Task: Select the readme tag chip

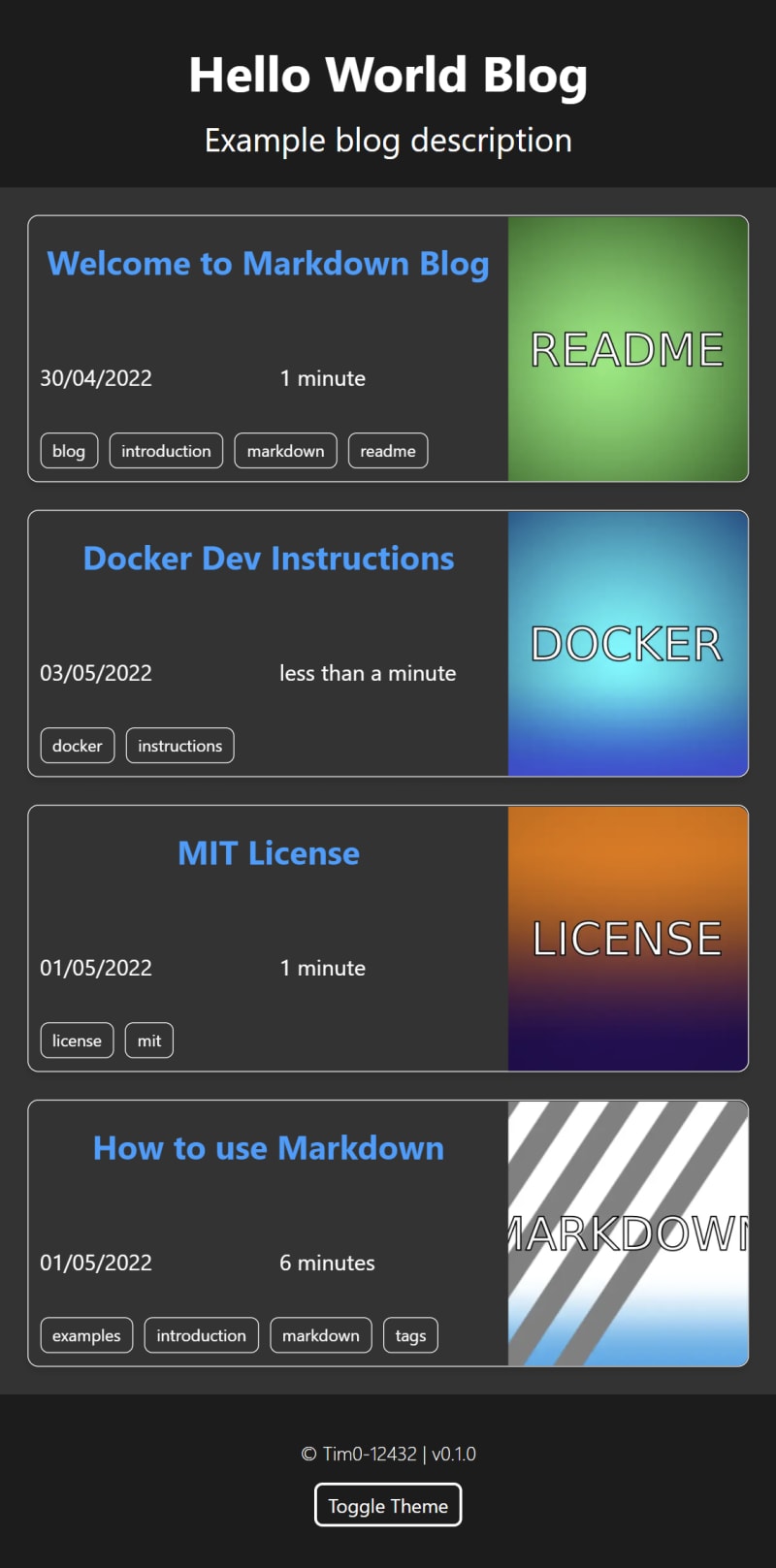Action: click(388, 451)
